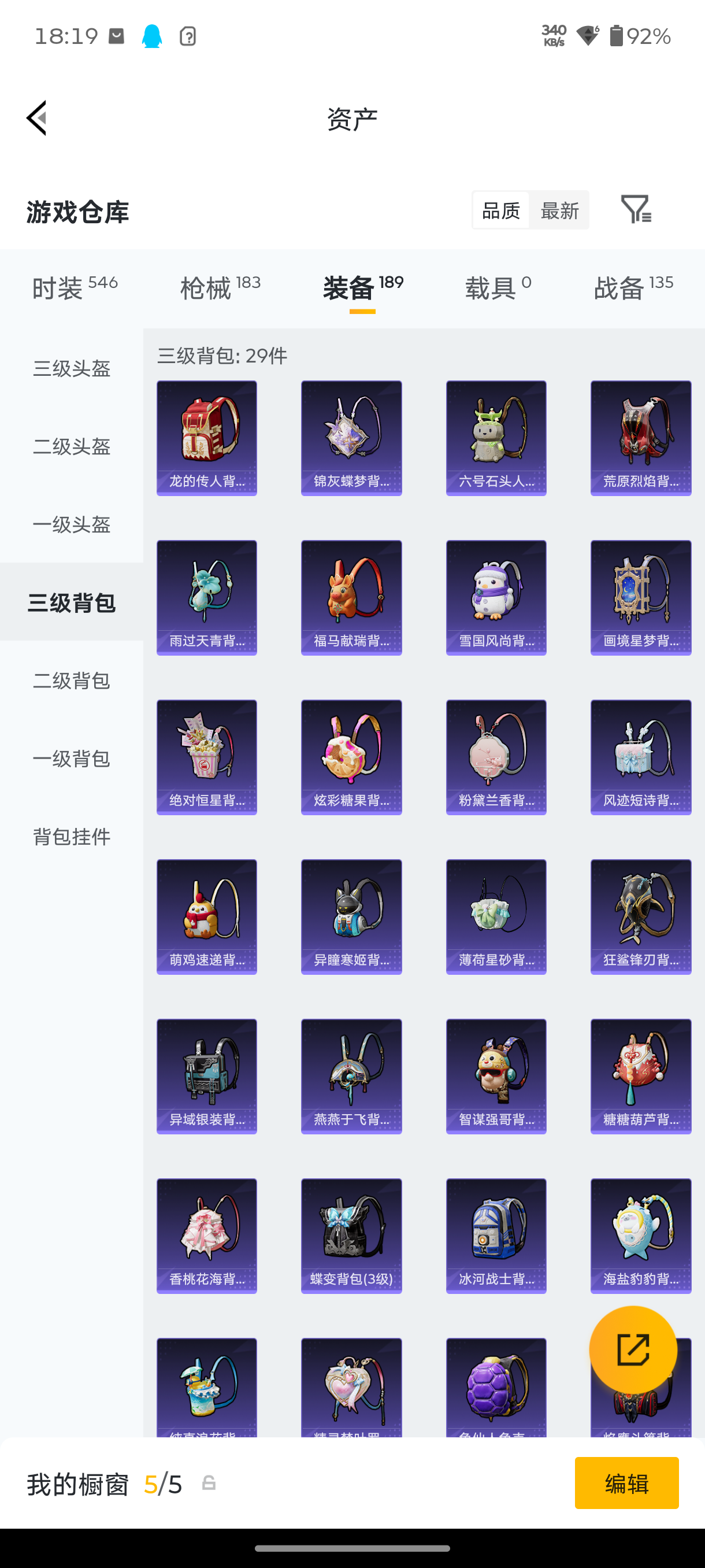The height and width of the screenshot is (1568, 705).
Task: Open the 雪国风尚背包 item thumbnail
Action: point(496,597)
